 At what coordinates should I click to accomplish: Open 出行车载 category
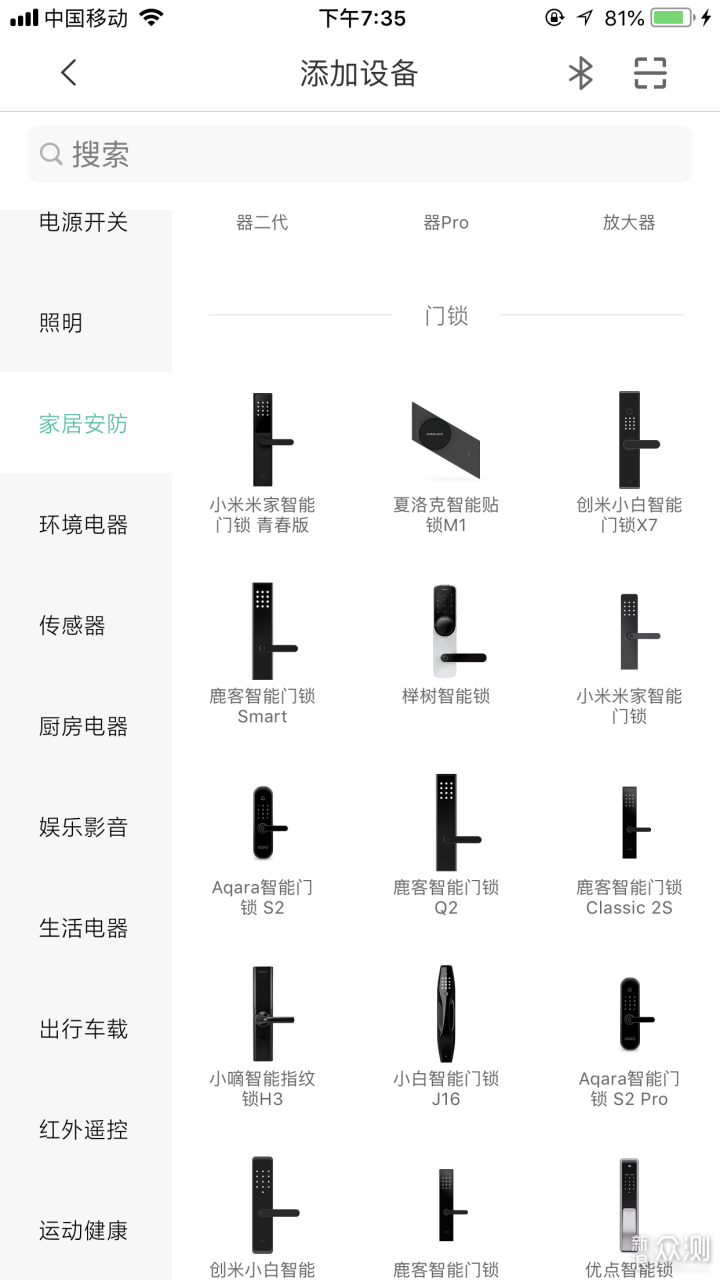click(84, 1030)
